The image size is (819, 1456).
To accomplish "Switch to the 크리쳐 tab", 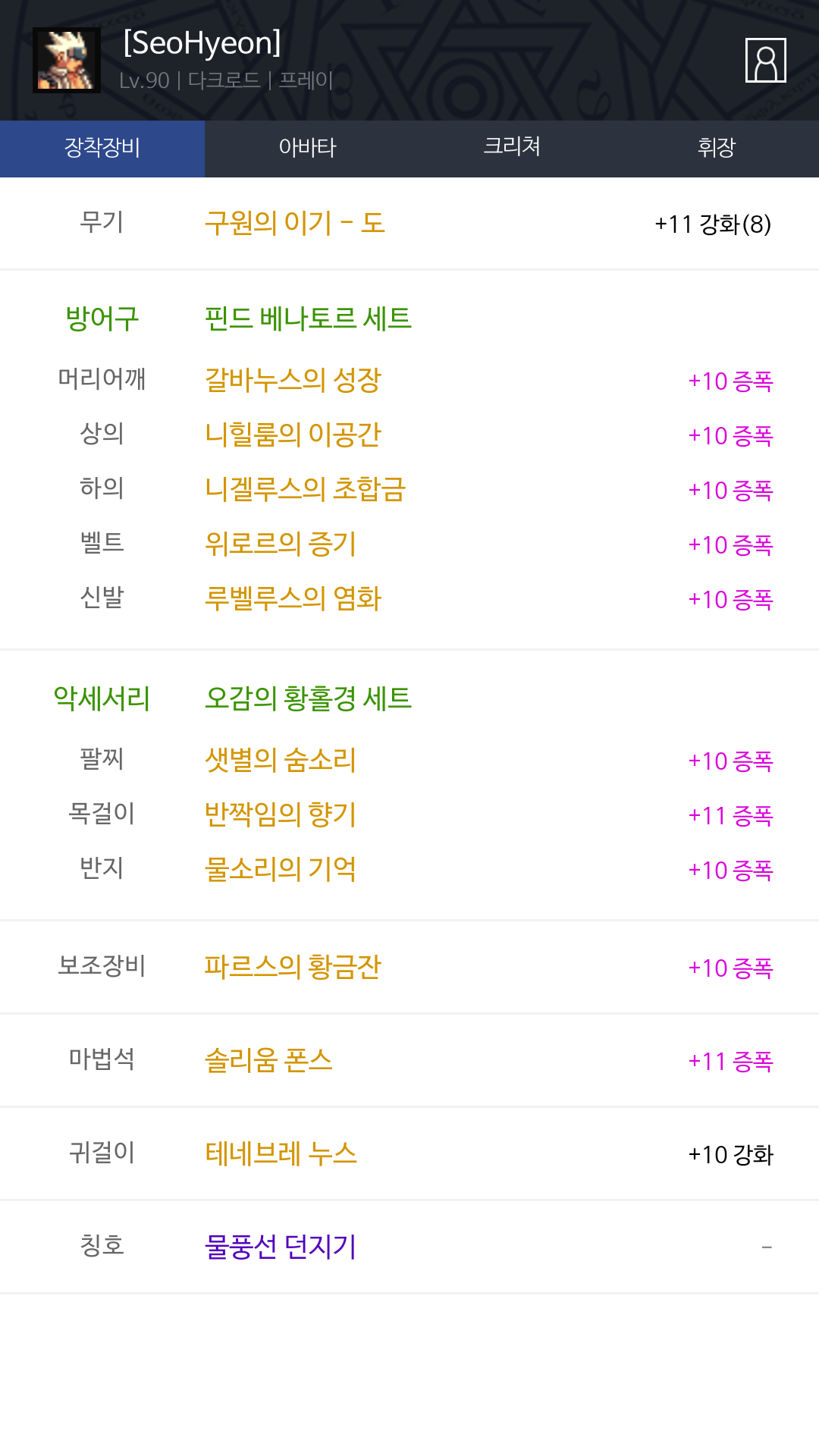I will (x=512, y=149).
